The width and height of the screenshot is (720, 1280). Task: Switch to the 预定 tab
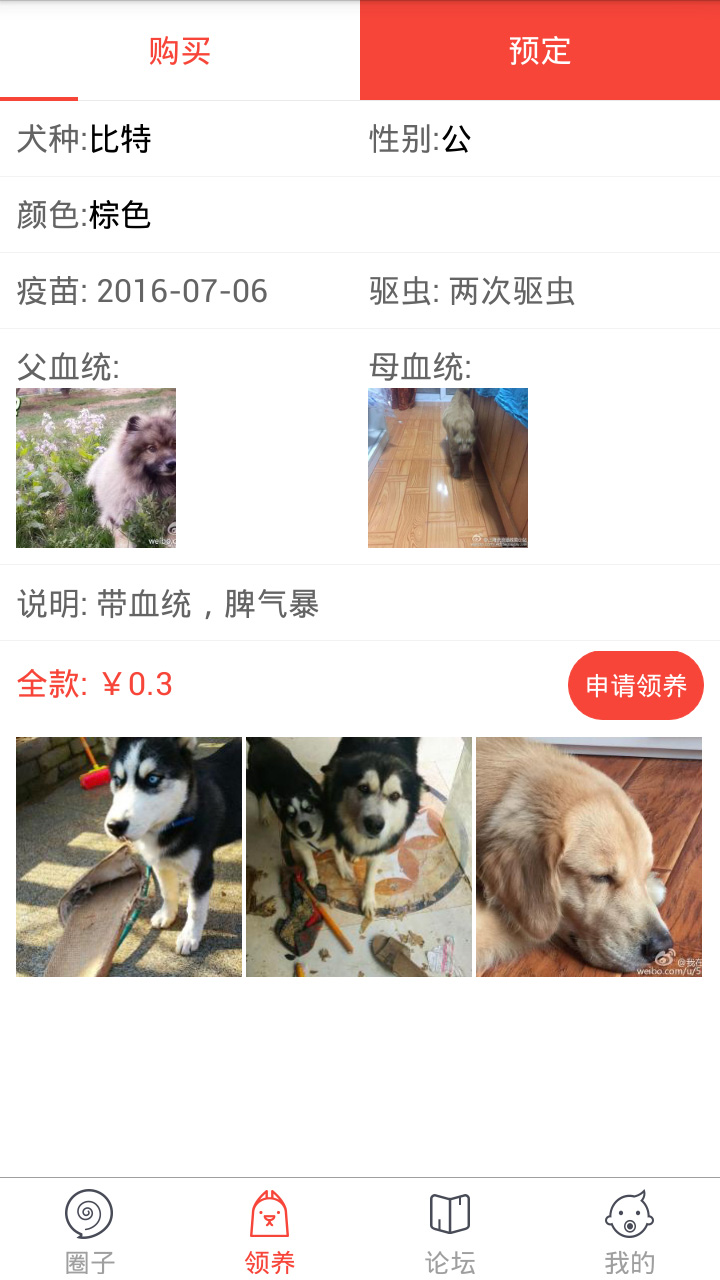[540, 50]
